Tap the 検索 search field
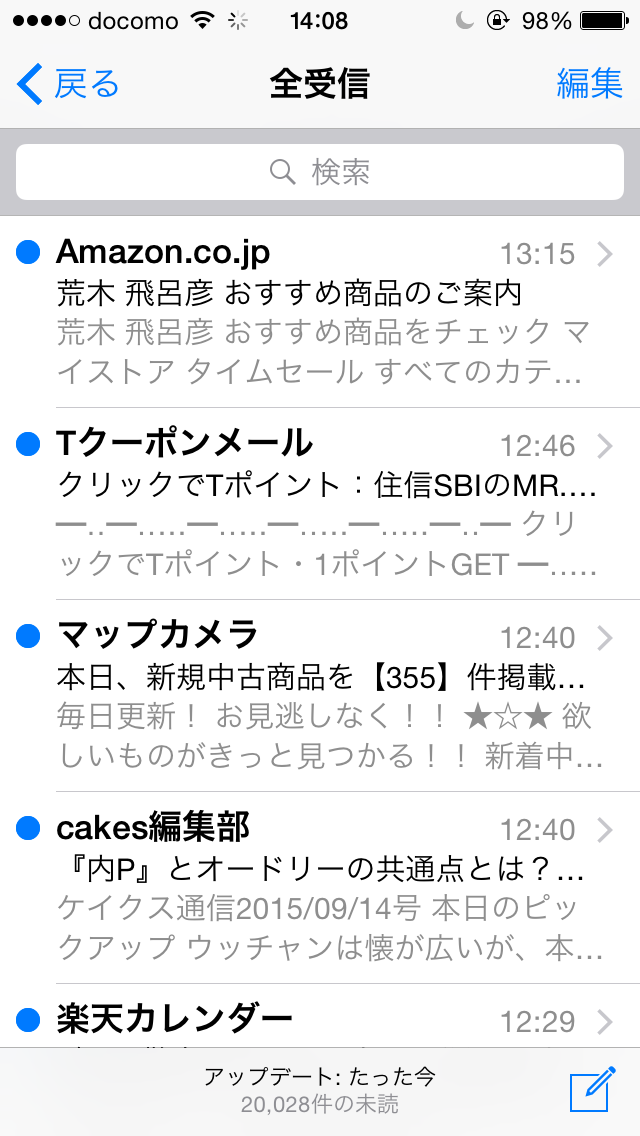 320,172
